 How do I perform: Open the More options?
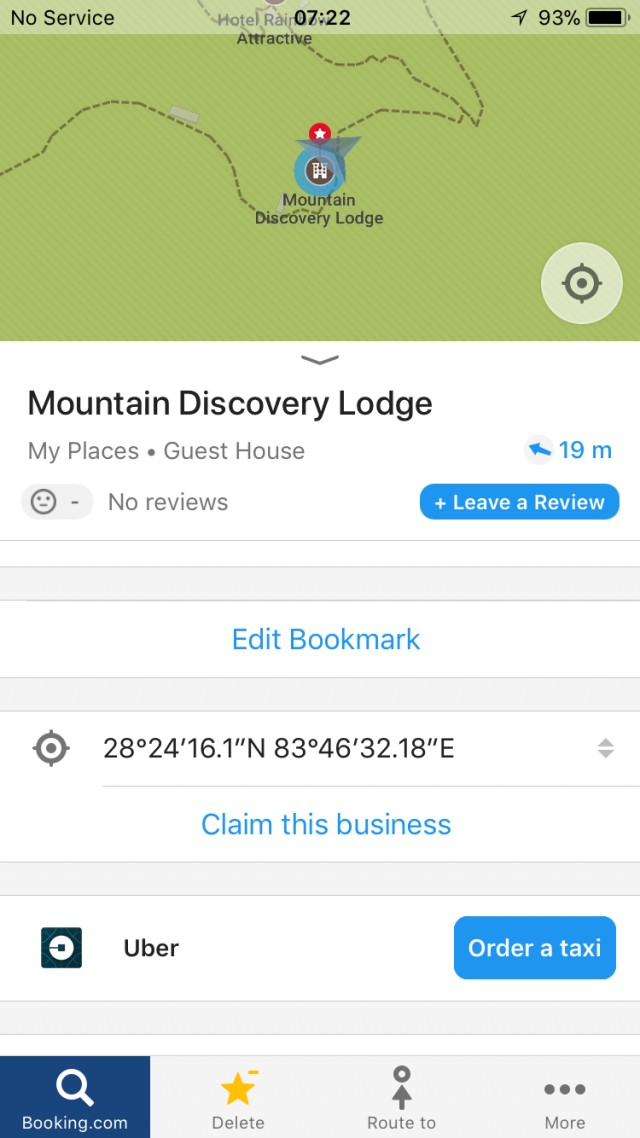point(564,1097)
